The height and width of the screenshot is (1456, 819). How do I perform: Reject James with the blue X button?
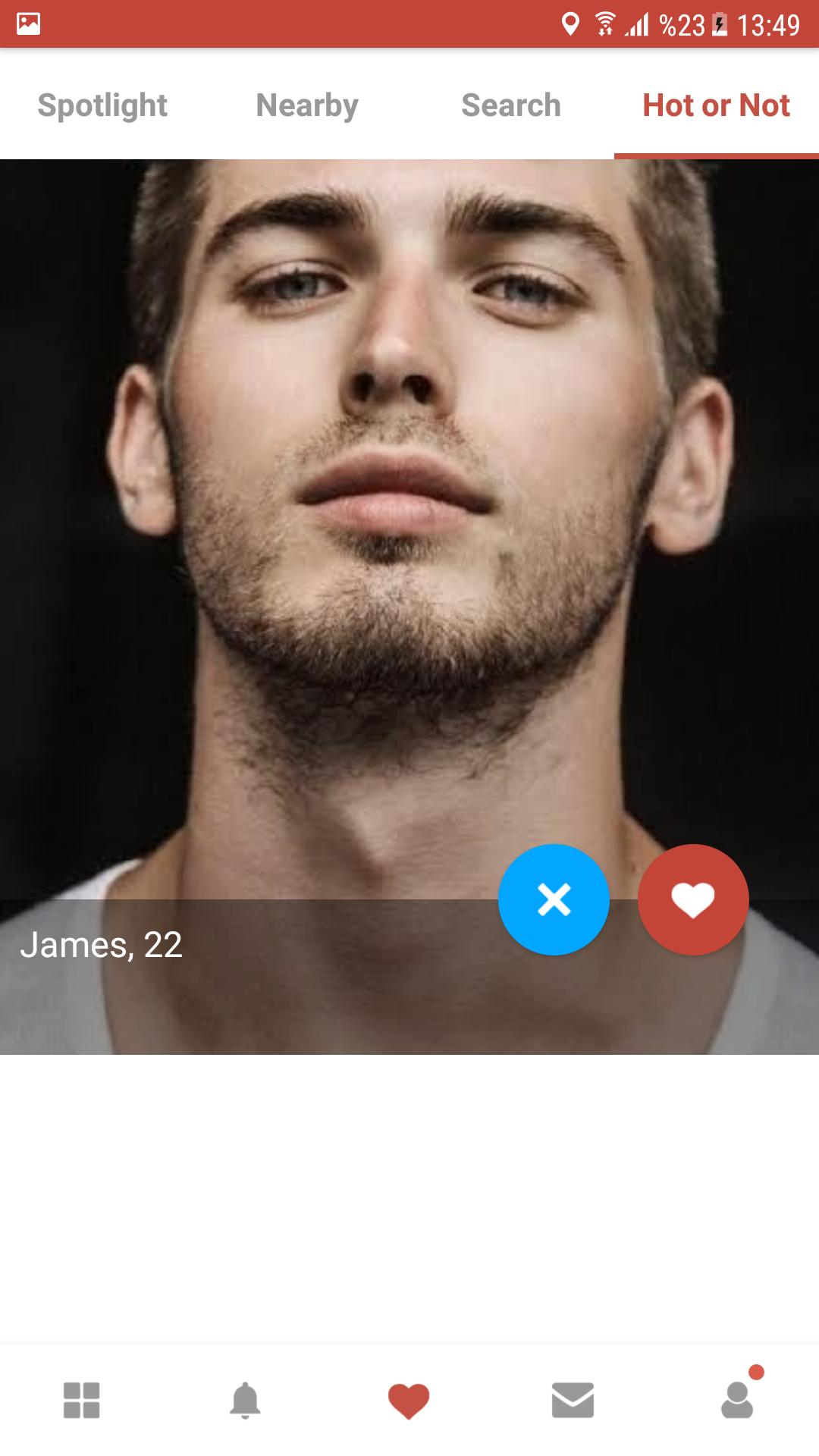pyautogui.click(x=554, y=899)
